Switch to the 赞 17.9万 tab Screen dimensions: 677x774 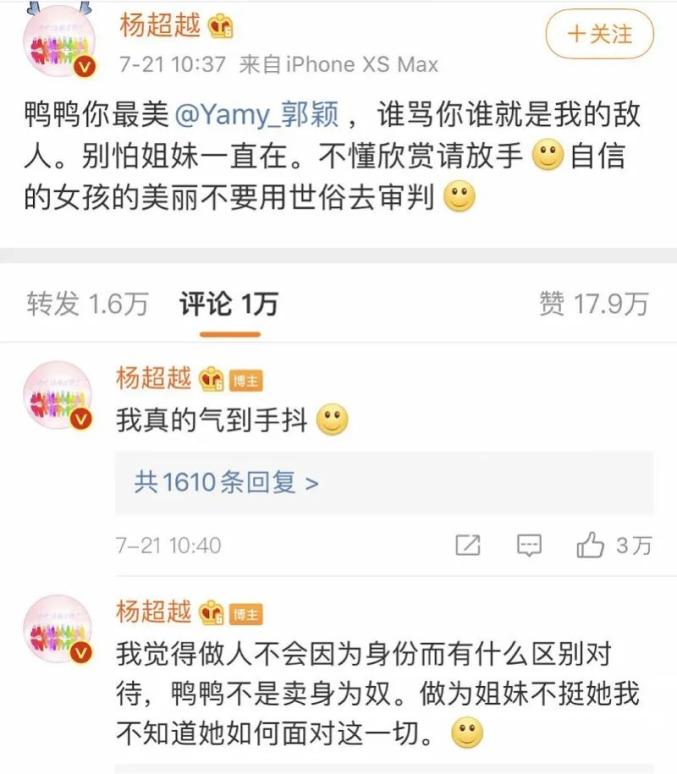click(593, 304)
